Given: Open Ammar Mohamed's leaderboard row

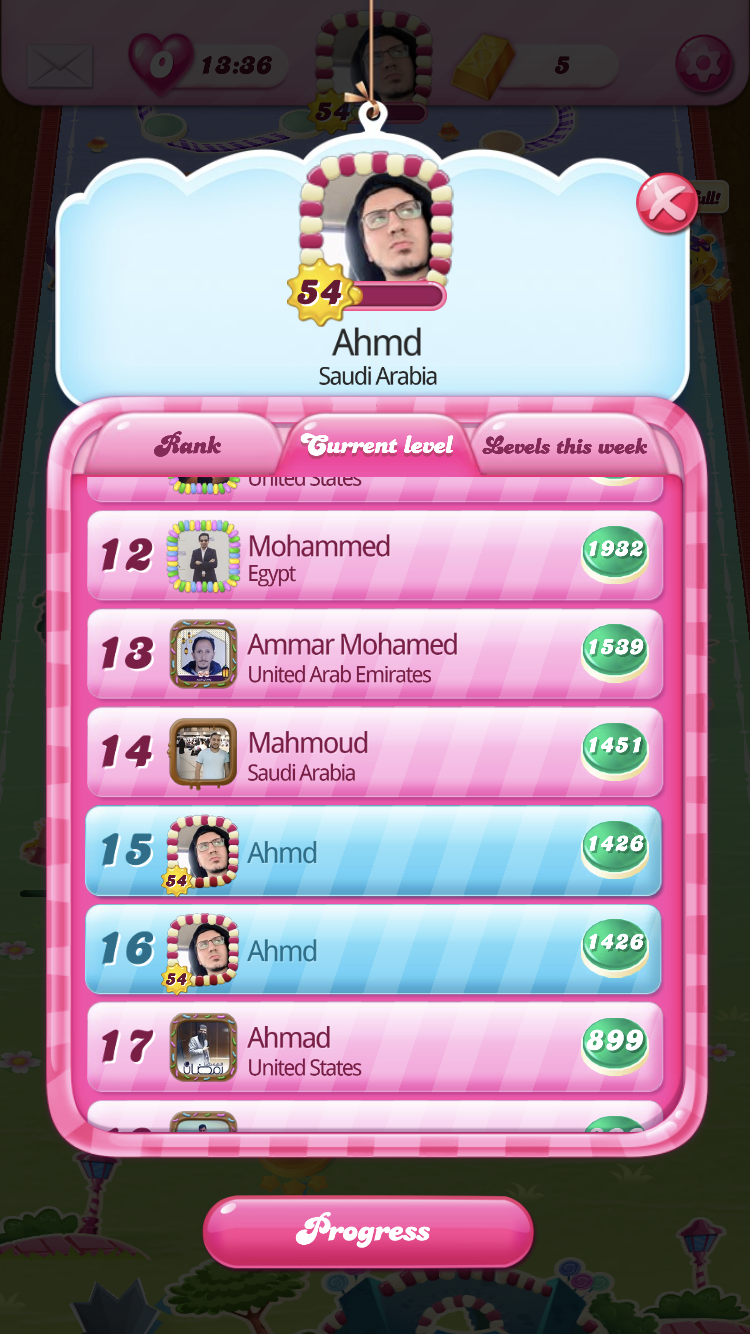Looking at the screenshot, I should tap(374, 655).
